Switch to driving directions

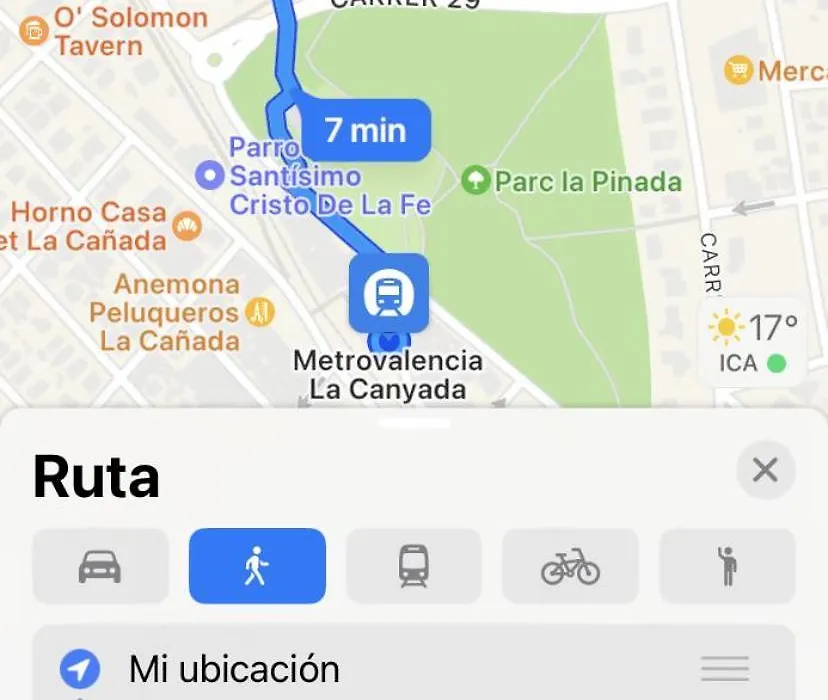[100, 566]
